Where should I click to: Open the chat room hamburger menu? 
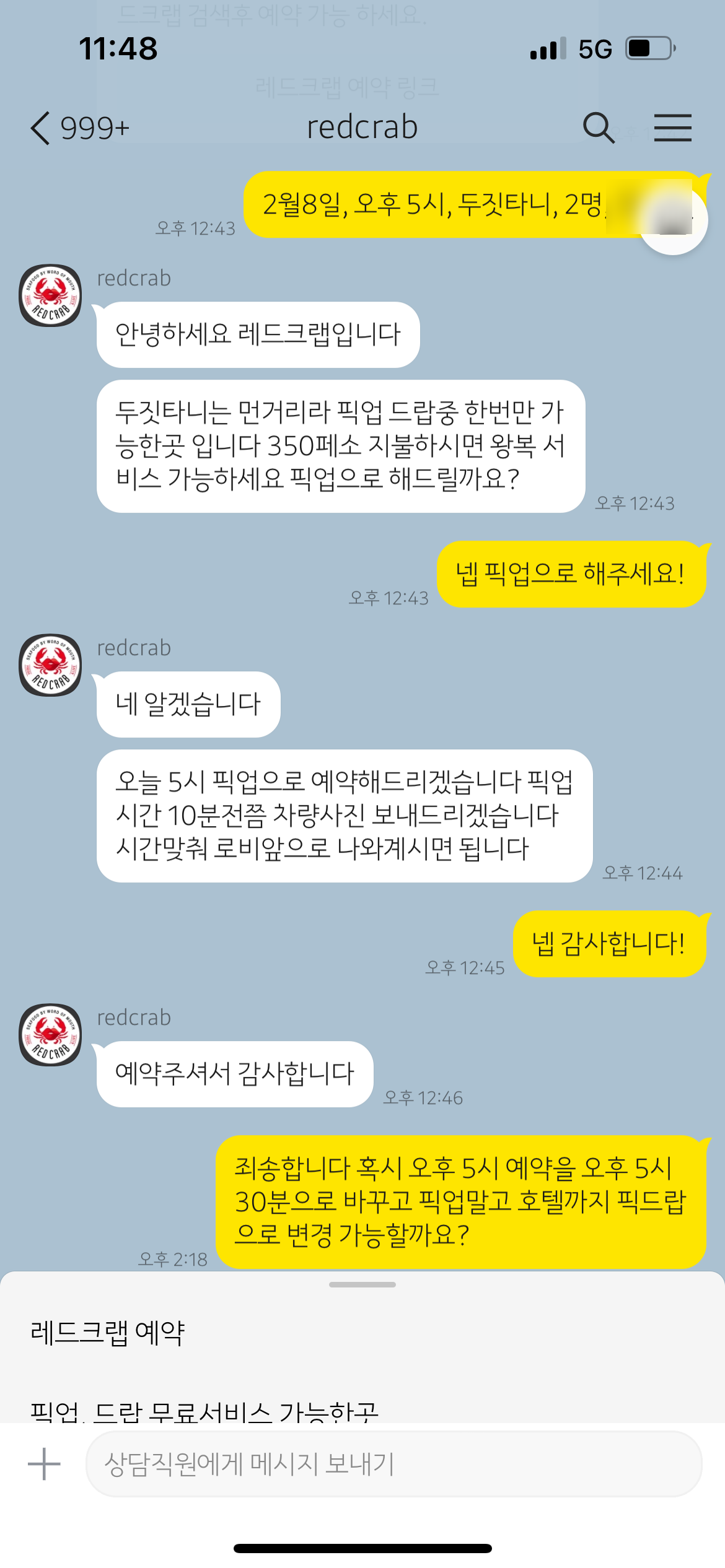(x=672, y=128)
